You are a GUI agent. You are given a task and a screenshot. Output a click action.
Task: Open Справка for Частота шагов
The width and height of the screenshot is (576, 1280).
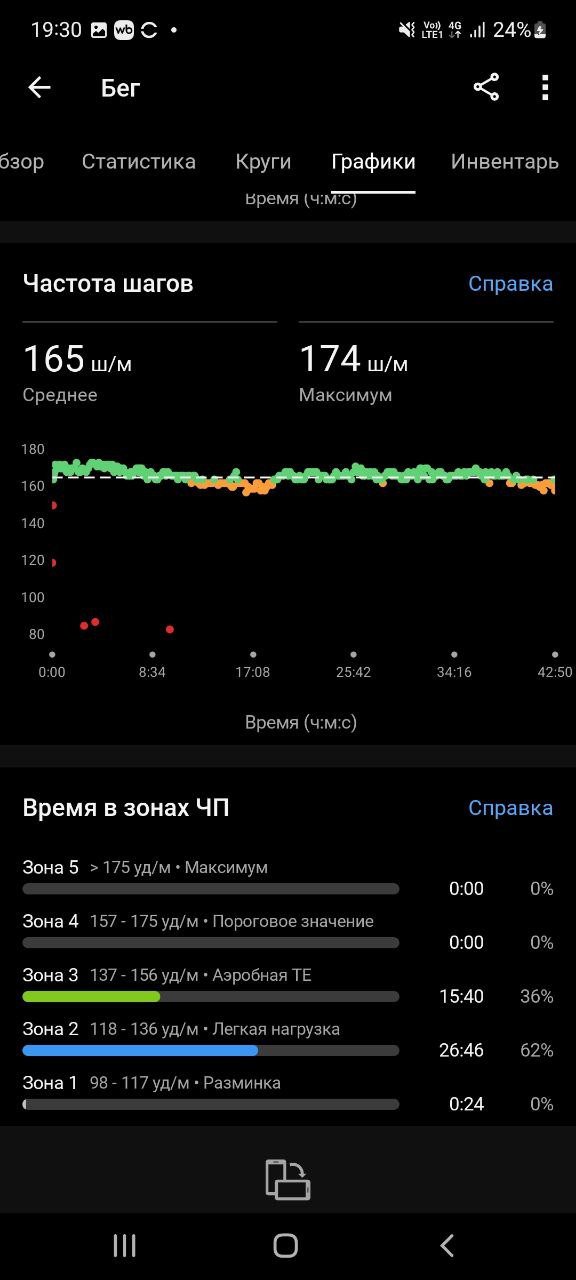[x=510, y=284]
